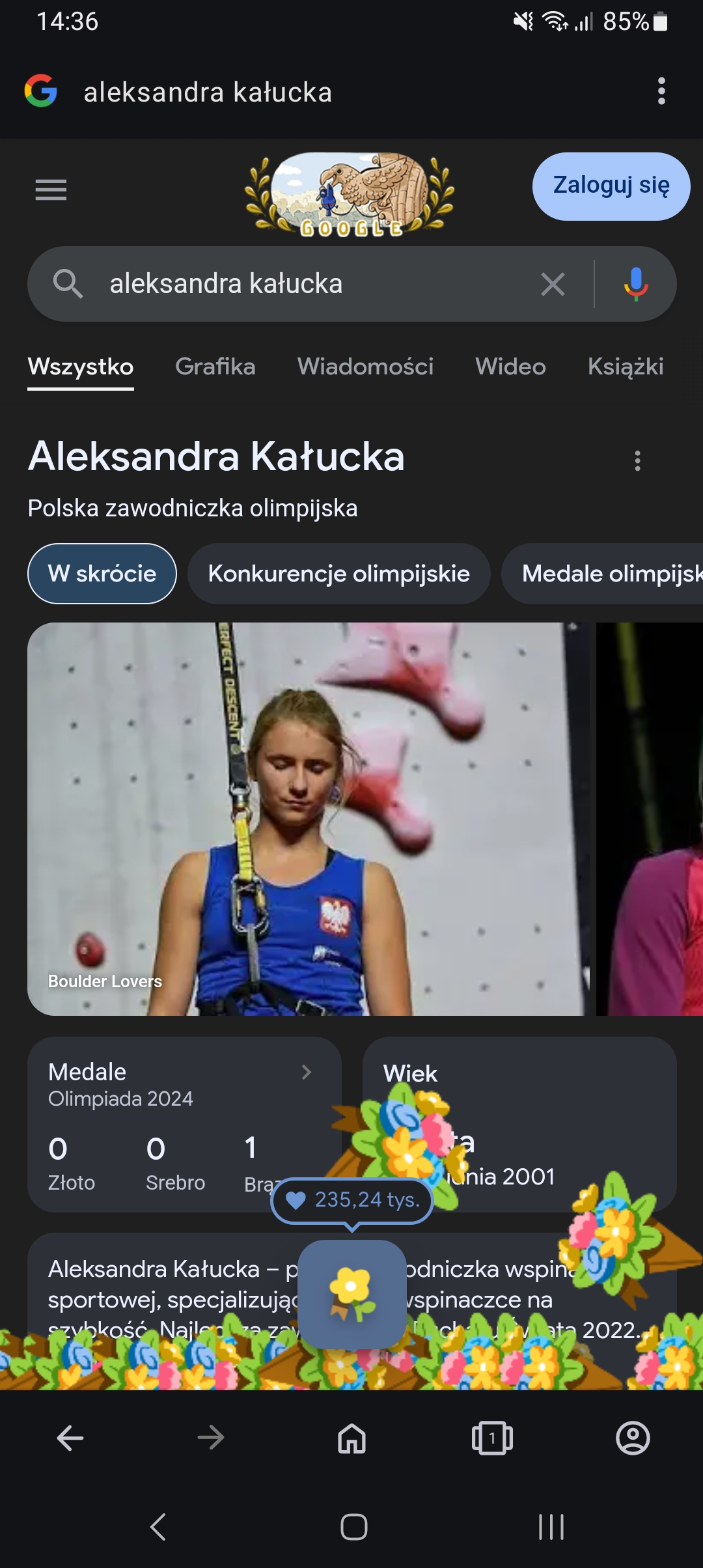The height and width of the screenshot is (1568, 703).
Task: Clear the search query text
Action: coord(553,284)
